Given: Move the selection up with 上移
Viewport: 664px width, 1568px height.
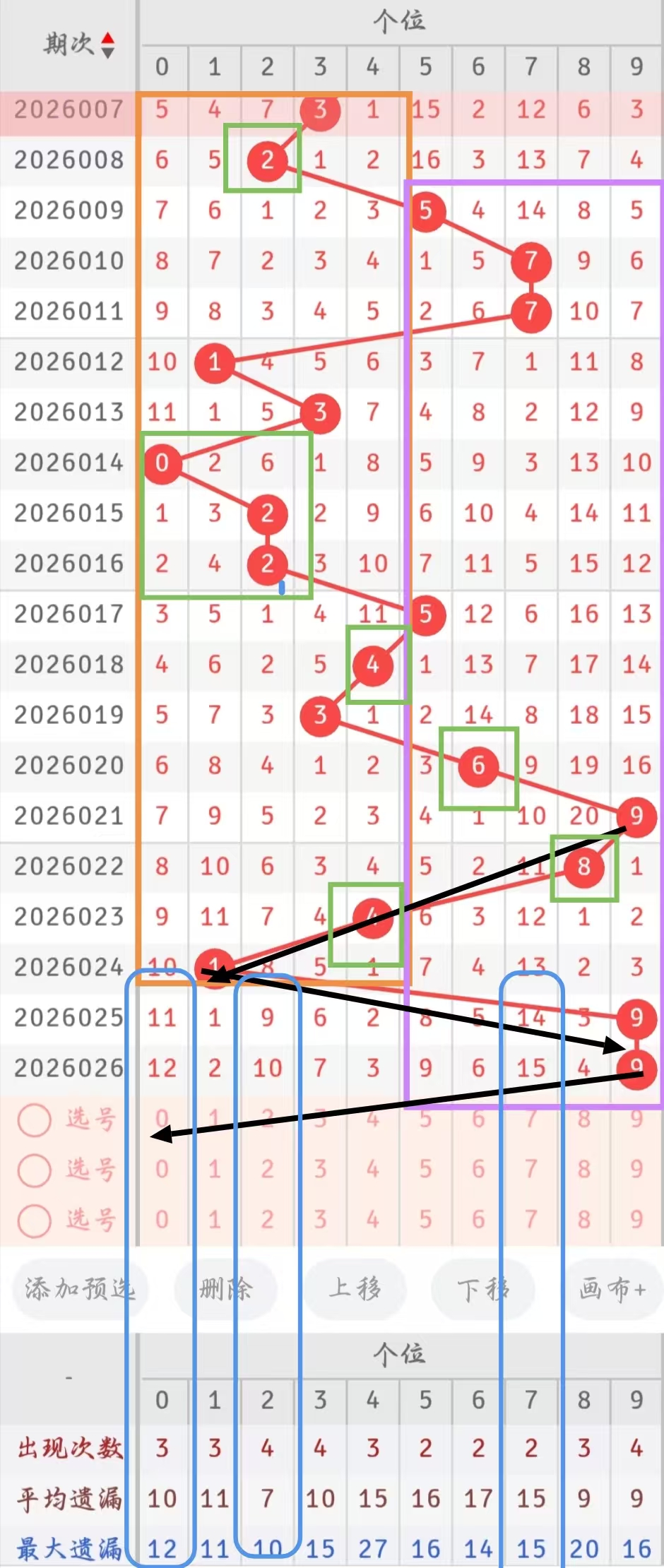Looking at the screenshot, I should tap(355, 1289).
